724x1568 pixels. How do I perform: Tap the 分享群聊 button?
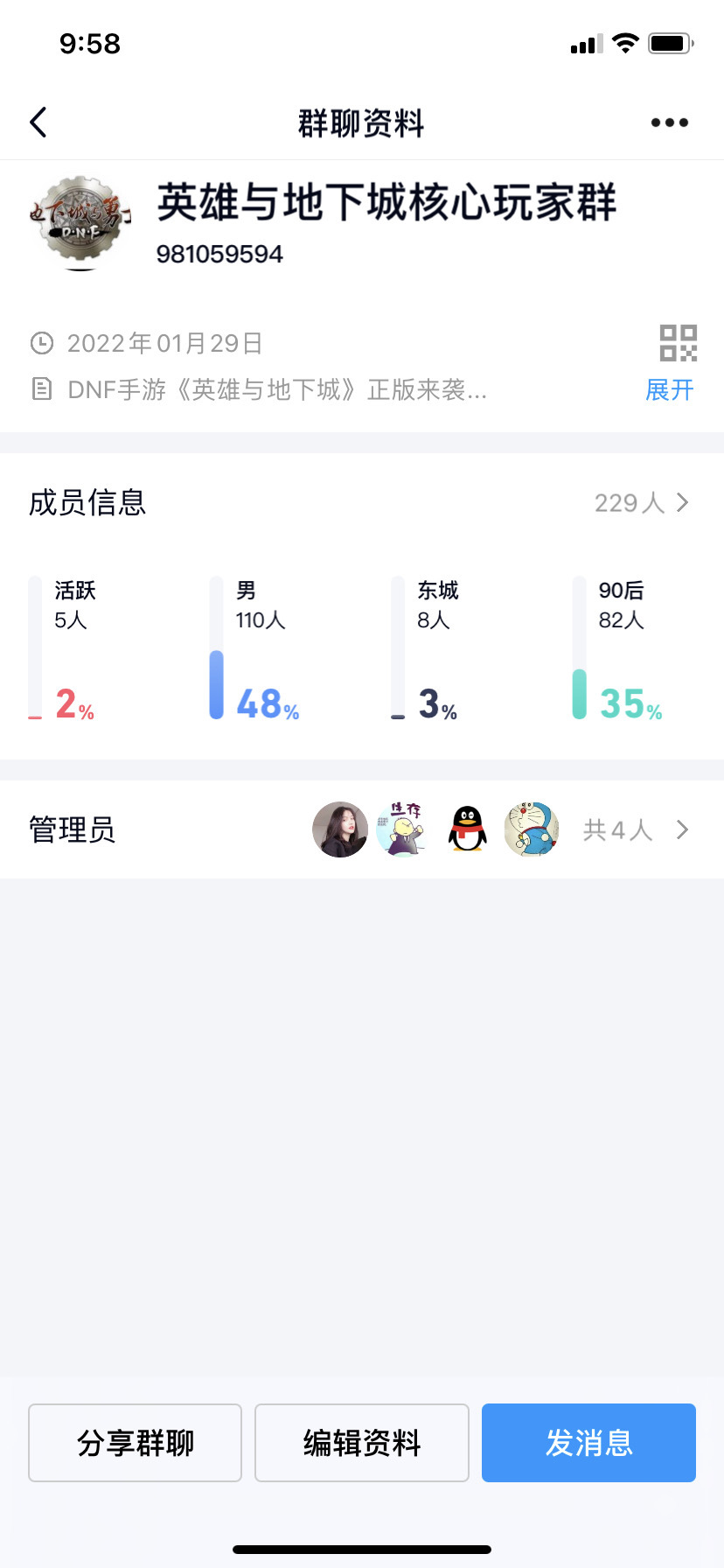135,1443
